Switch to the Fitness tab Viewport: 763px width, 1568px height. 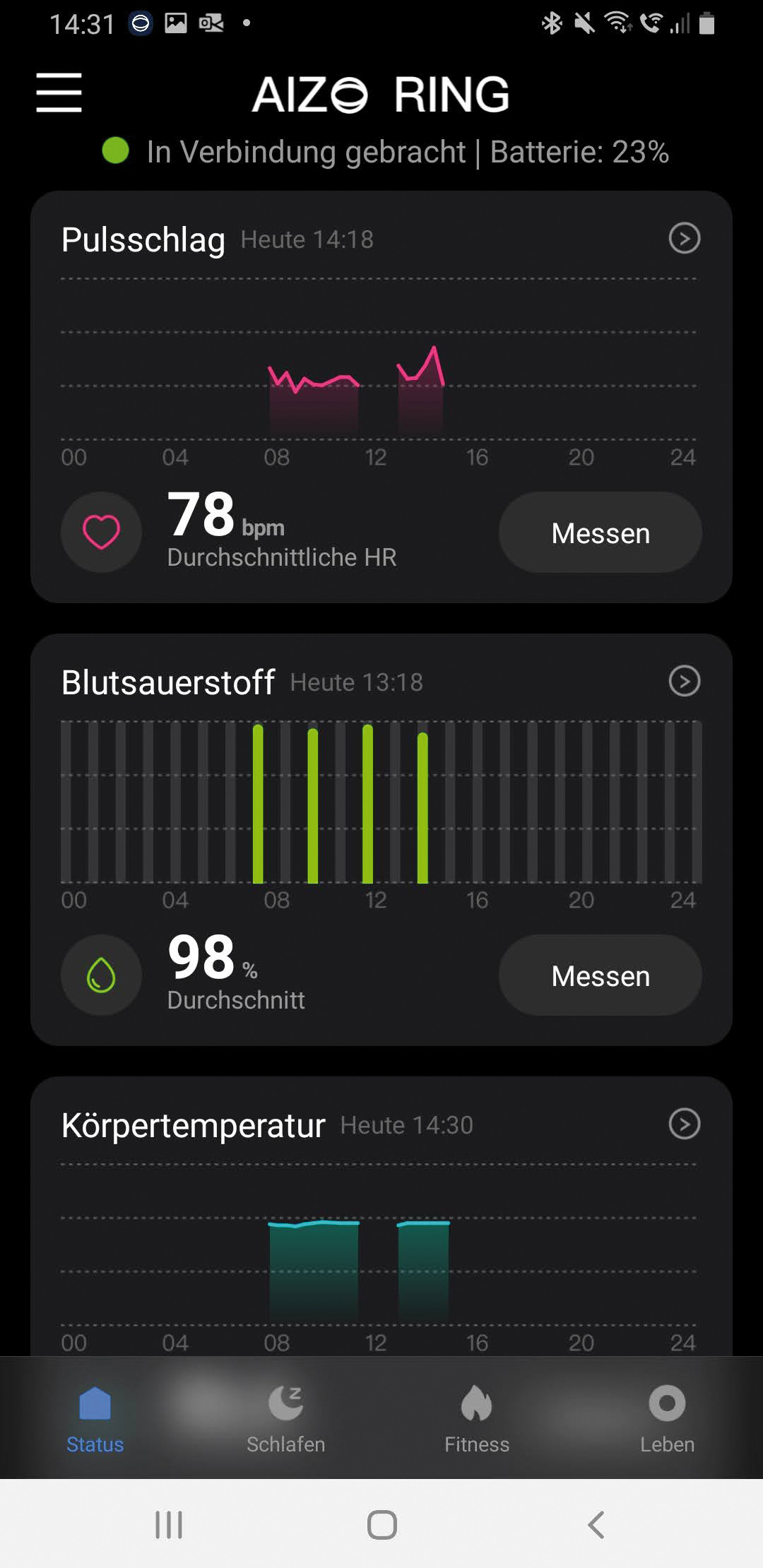click(x=476, y=1418)
